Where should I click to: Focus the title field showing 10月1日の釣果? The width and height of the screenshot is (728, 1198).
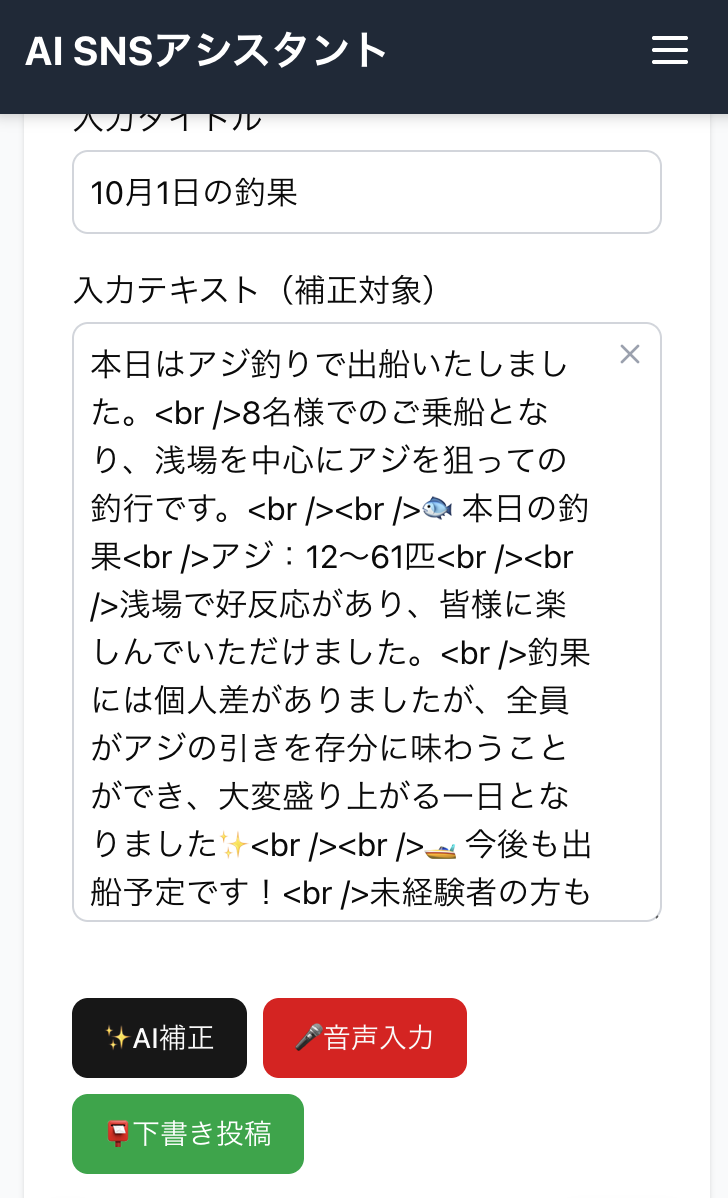pyautogui.click(x=366, y=192)
